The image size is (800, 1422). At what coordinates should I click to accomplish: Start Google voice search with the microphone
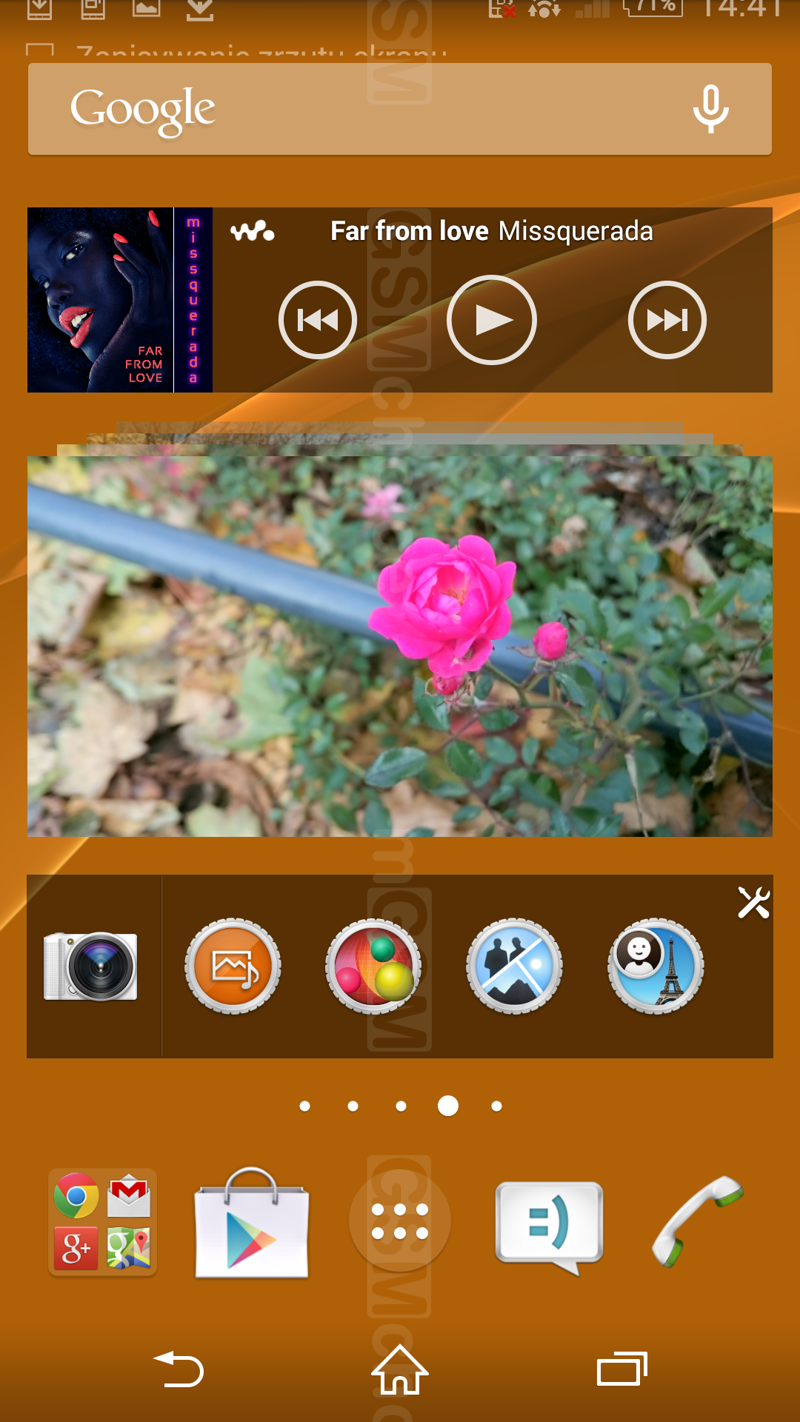pos(711,109)
